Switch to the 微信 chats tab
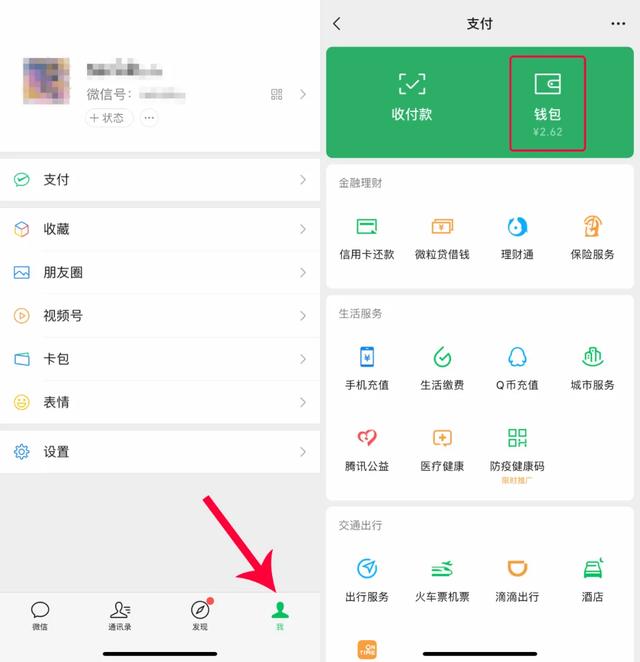Image resolution: width=640 pixels, height=662 pixels. (x=40, y=616)
